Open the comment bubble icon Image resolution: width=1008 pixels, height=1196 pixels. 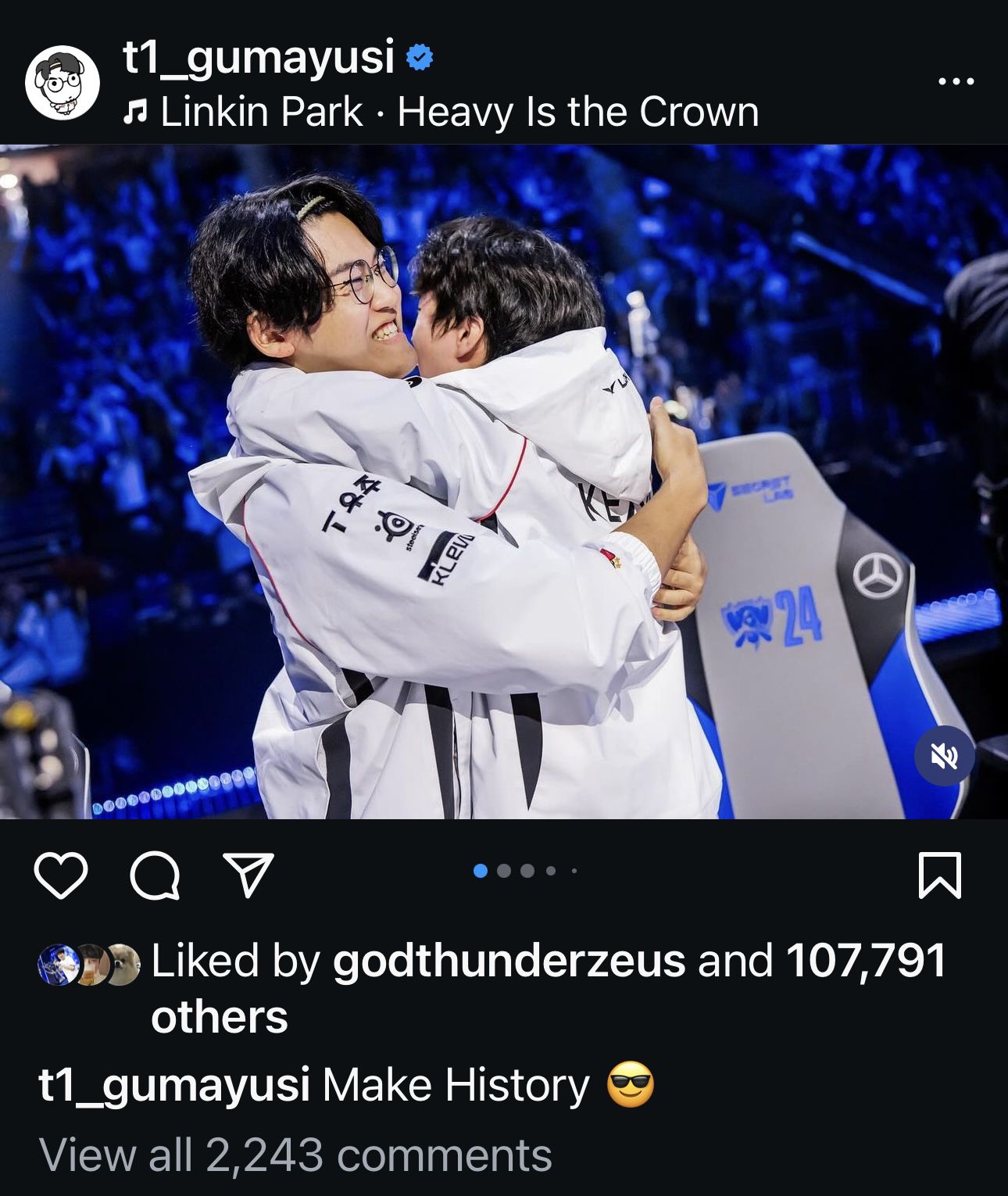(x=155, y=876)
